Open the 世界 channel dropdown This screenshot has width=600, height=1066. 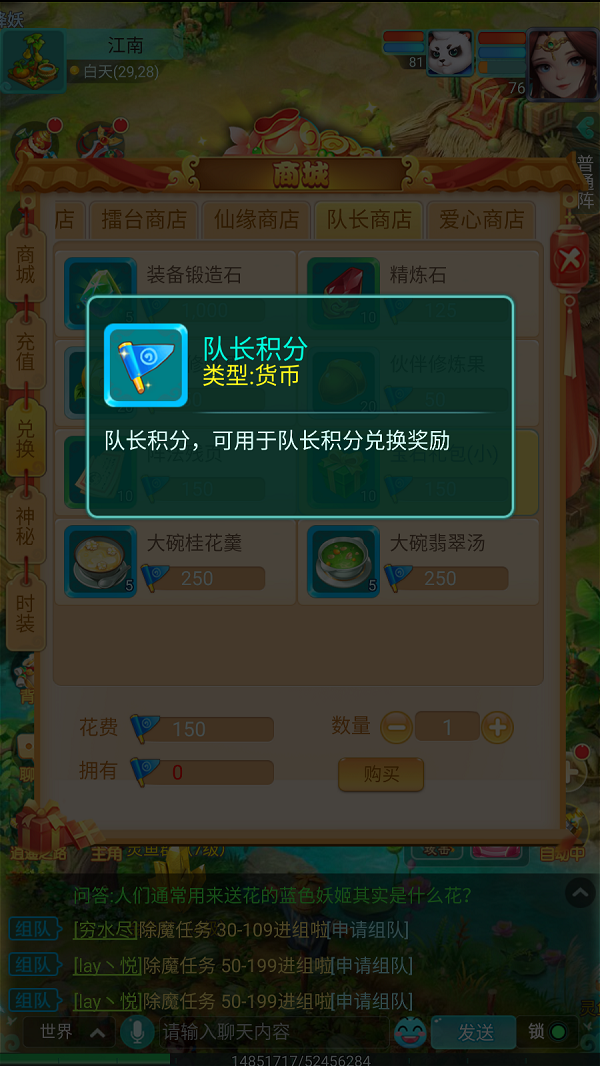click(x=68, y=1032)
